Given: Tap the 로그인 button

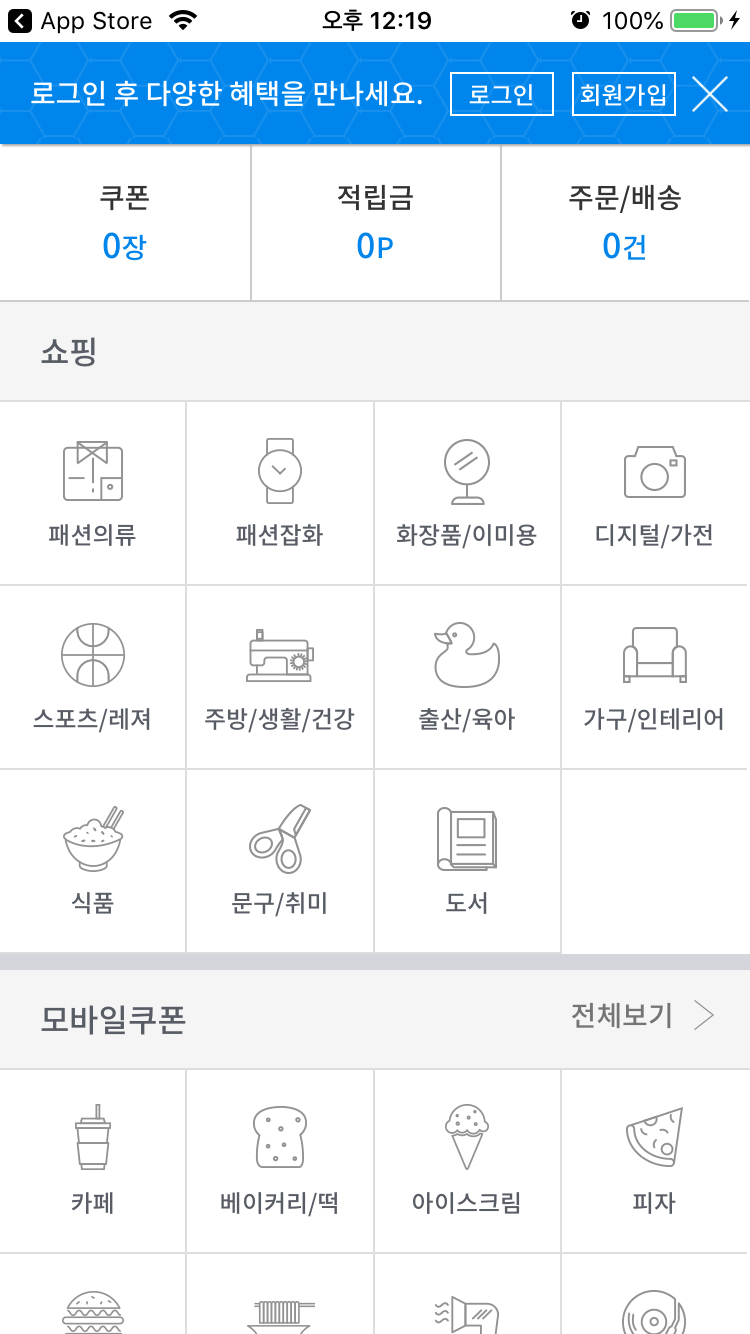Looking at the screenshot, I should click(501, 95).
